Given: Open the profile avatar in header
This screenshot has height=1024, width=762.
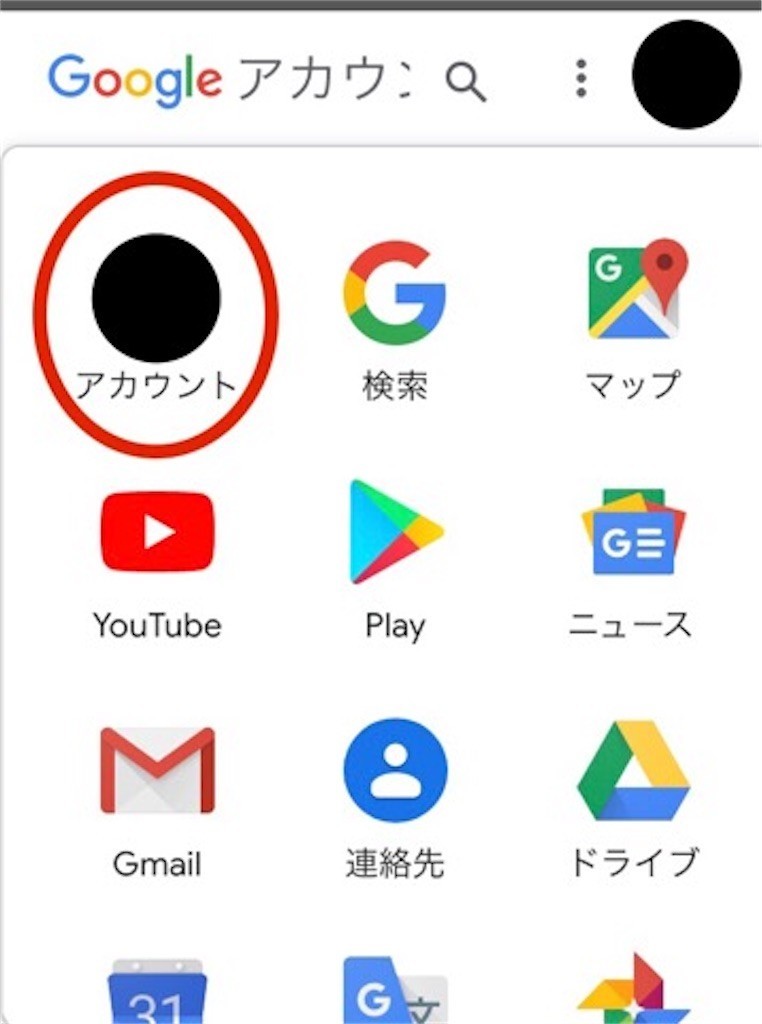Looking at the screenshot, I should 686,75.
